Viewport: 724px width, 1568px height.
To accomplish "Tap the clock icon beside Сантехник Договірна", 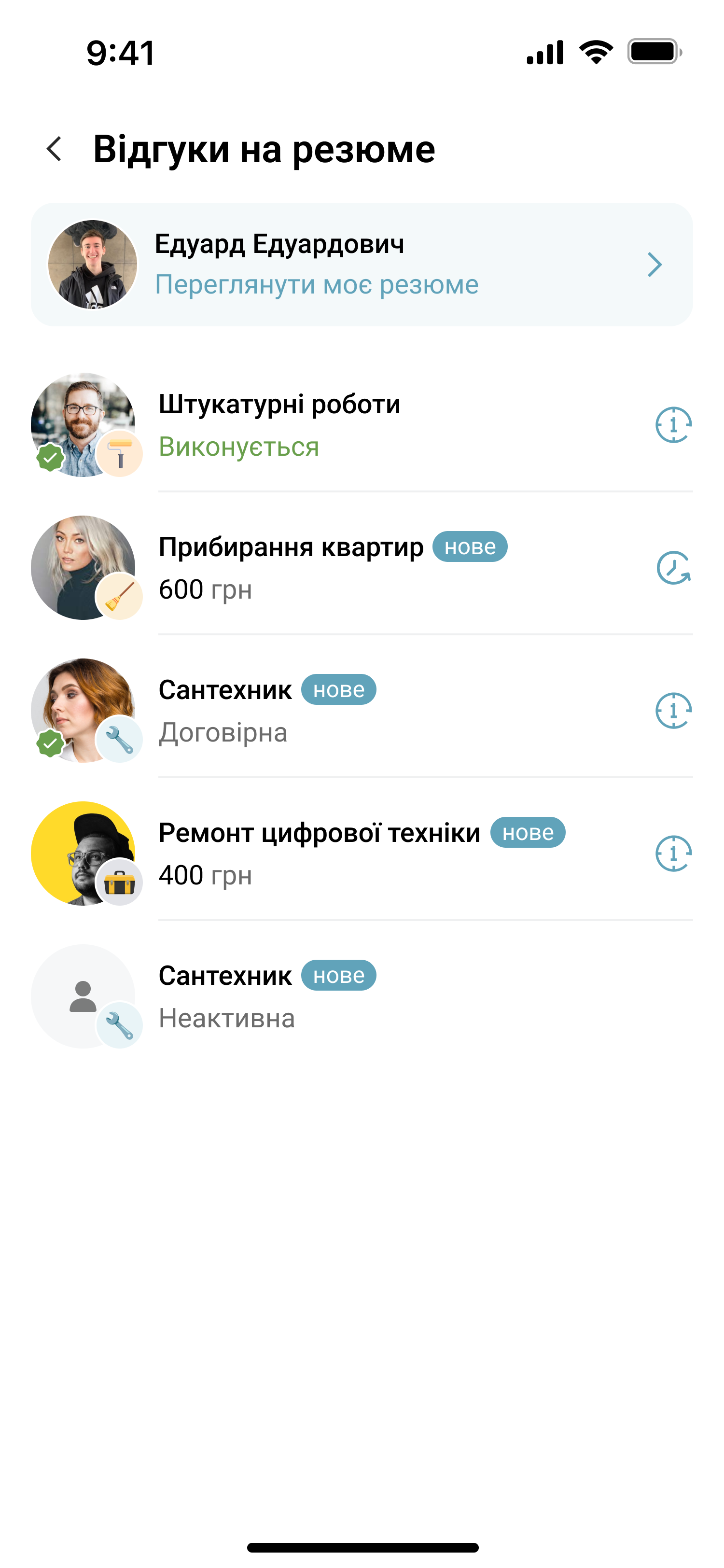I will [673, 710].
